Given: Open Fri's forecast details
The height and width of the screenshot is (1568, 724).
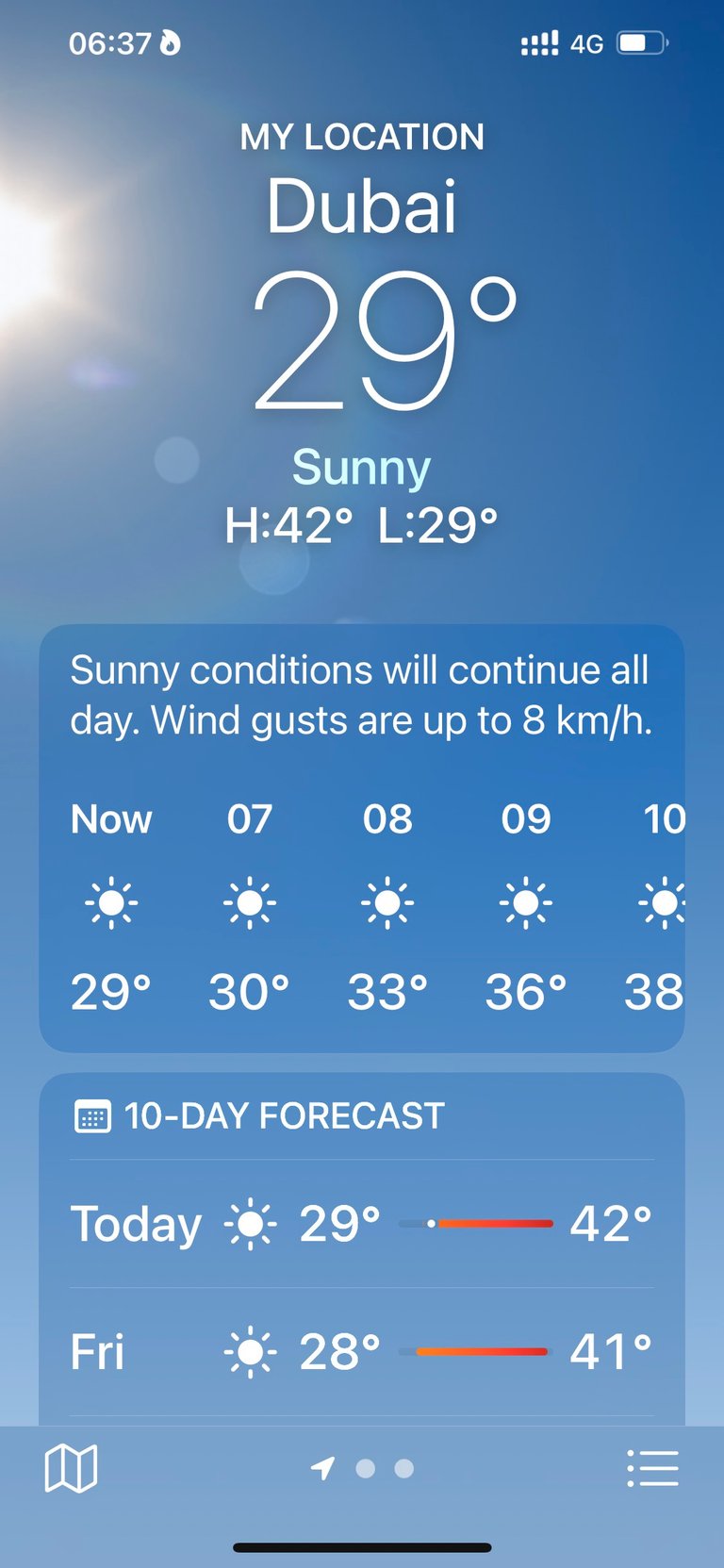Looking at the screenshot, I should pos(362,1352).
